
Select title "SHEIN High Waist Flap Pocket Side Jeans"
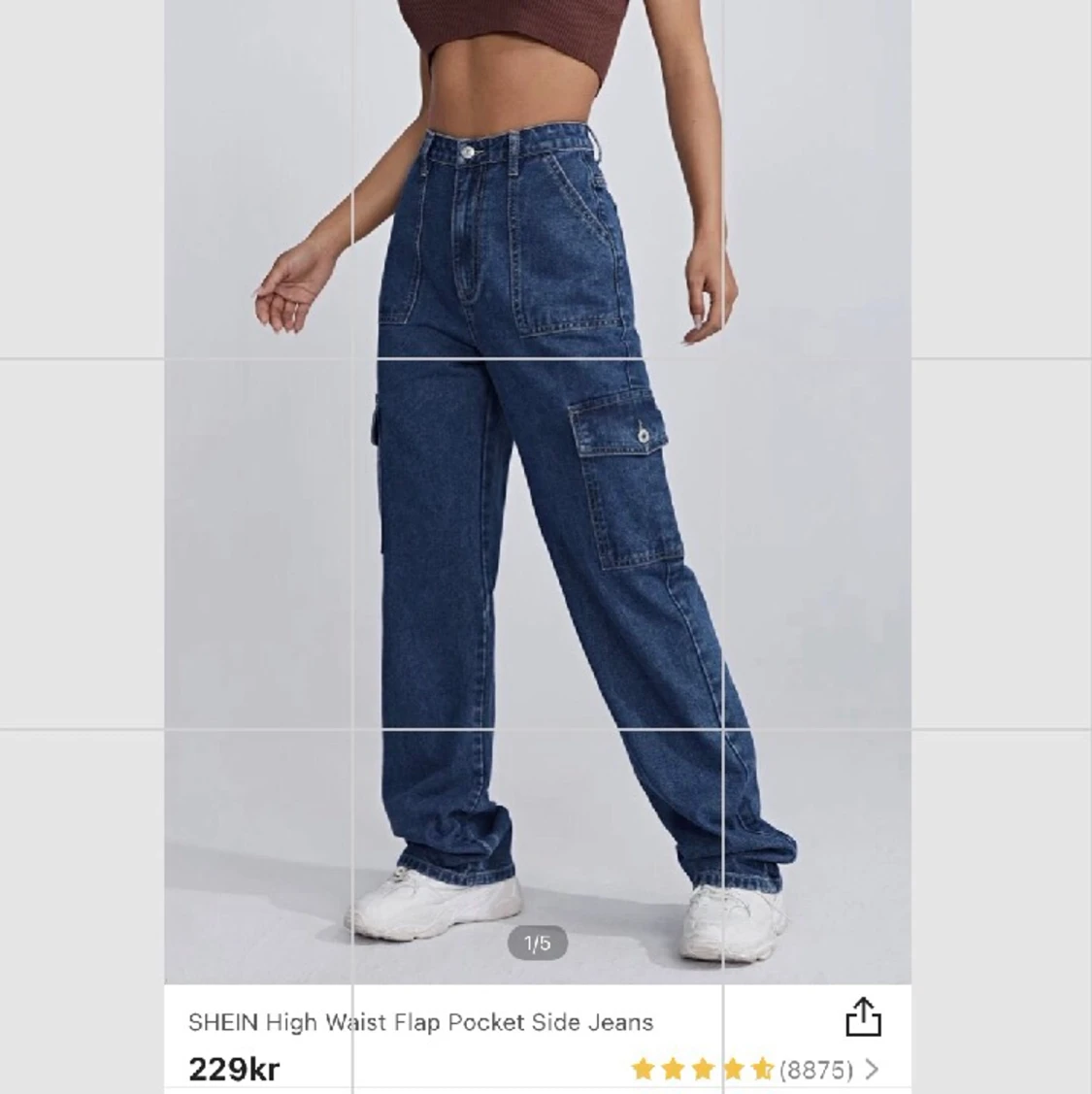(x=421, y=1022)
